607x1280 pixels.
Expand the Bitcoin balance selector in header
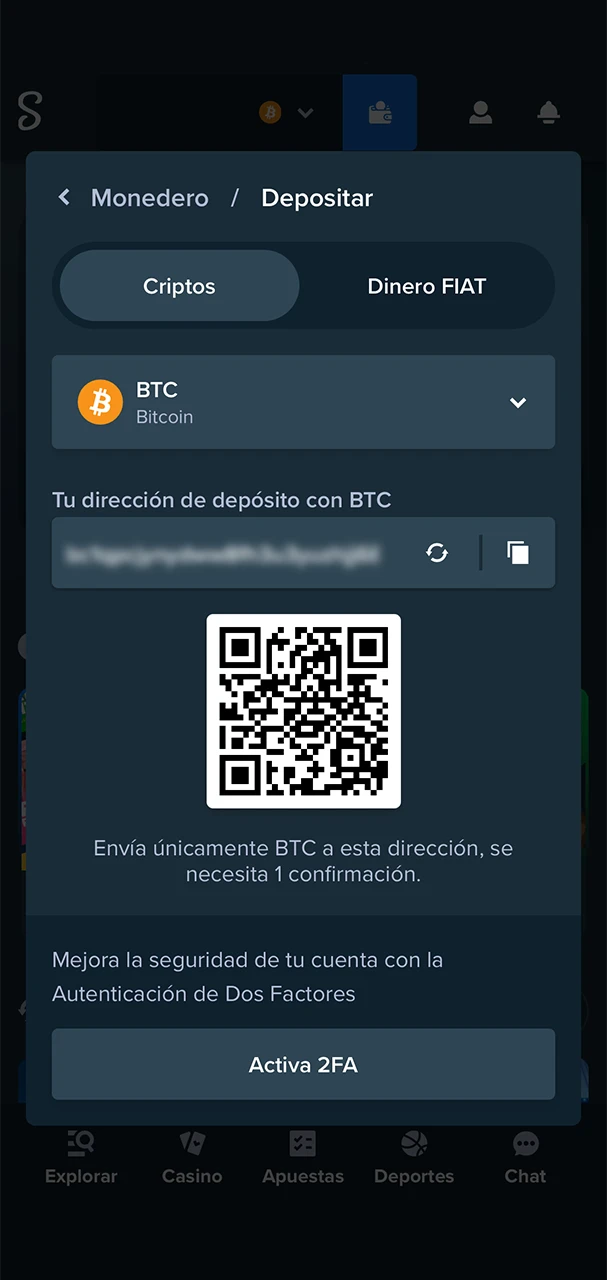(287, 113)
